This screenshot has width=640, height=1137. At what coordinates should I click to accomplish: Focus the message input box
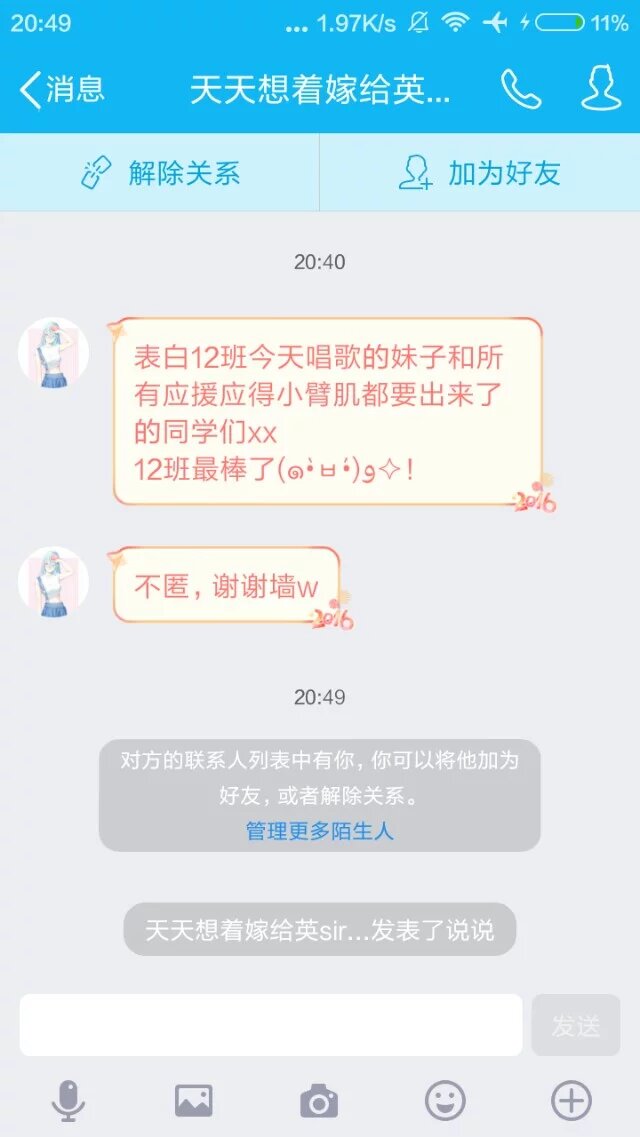271,1025
